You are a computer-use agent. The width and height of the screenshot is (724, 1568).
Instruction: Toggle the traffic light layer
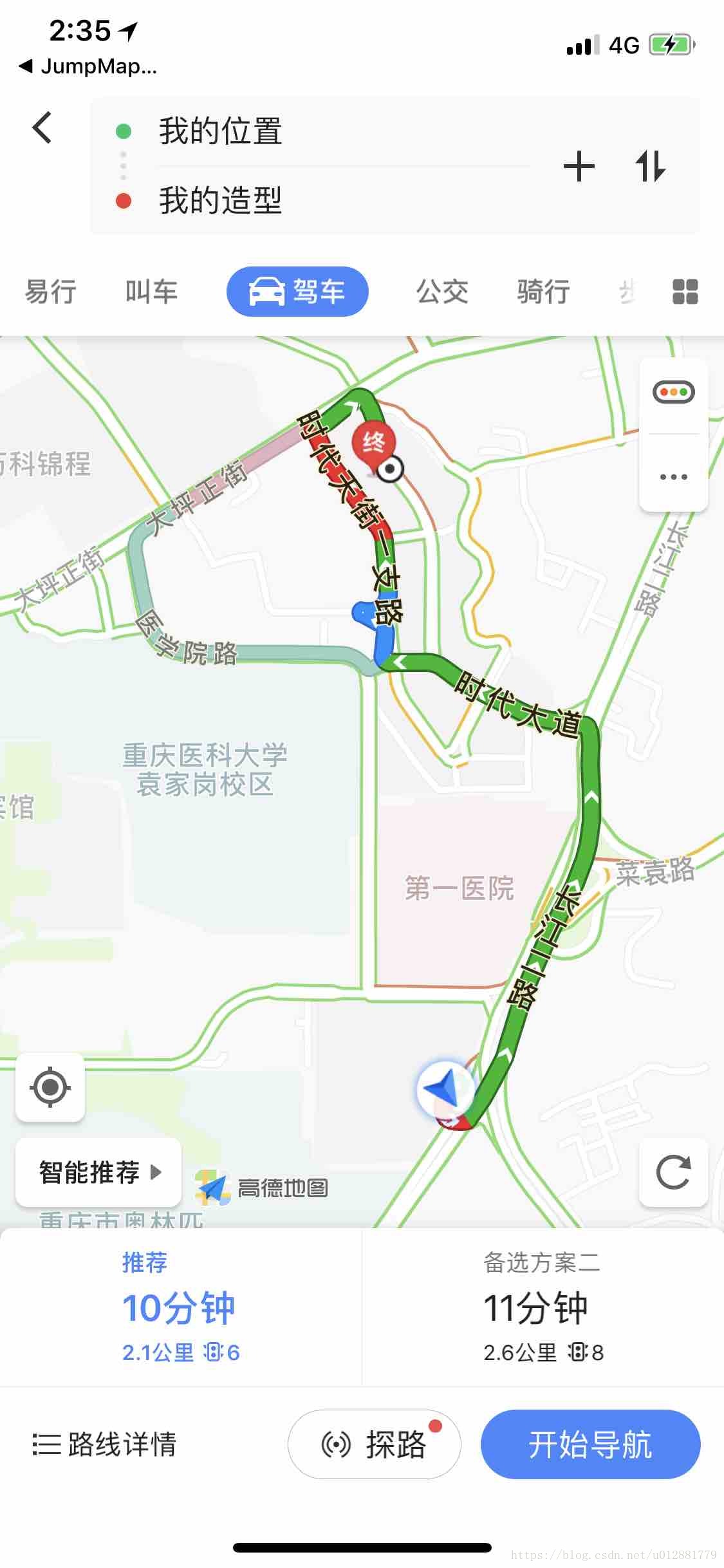[673, 392]
